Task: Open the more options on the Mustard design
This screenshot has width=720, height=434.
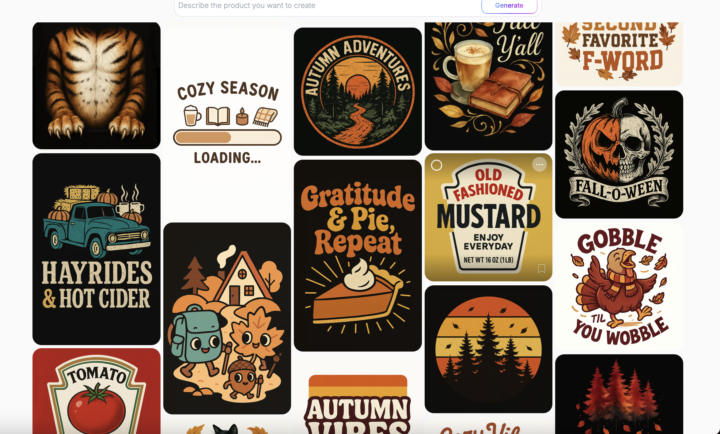Action: click(x=540, y=165)
